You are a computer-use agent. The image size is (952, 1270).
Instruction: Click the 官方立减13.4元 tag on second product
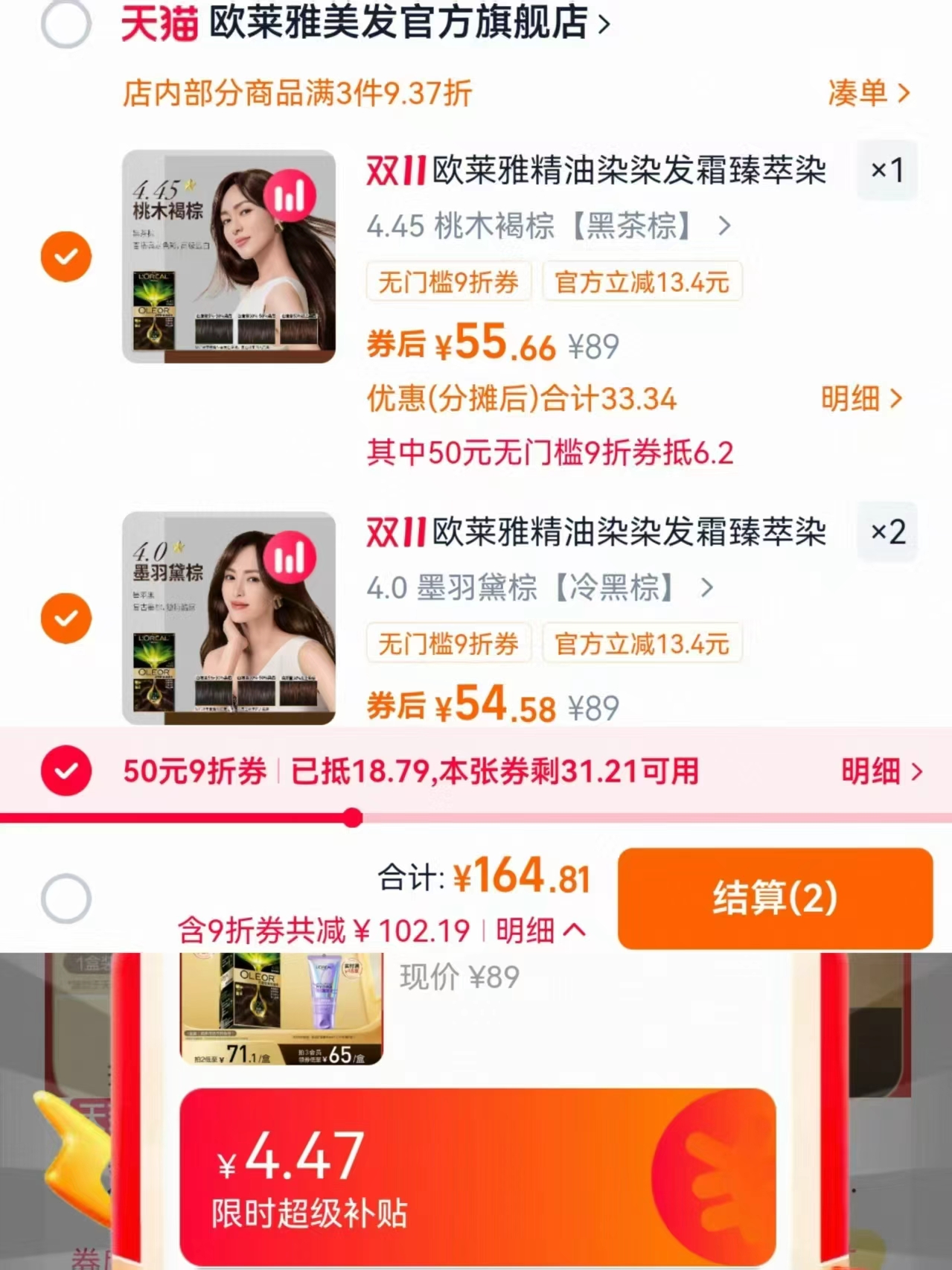642,644
